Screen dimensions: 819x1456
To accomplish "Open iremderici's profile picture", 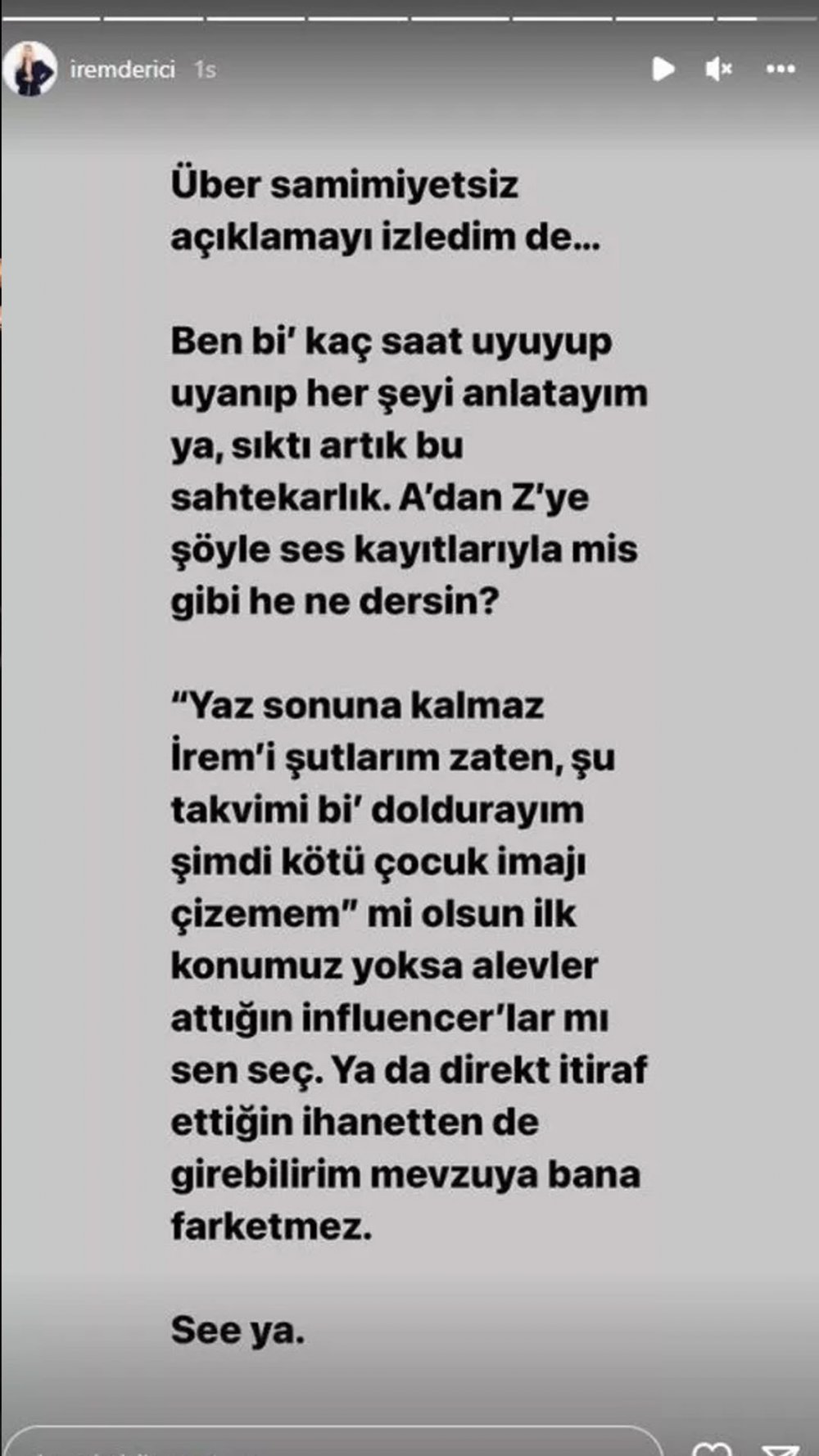I will [30, 70].
